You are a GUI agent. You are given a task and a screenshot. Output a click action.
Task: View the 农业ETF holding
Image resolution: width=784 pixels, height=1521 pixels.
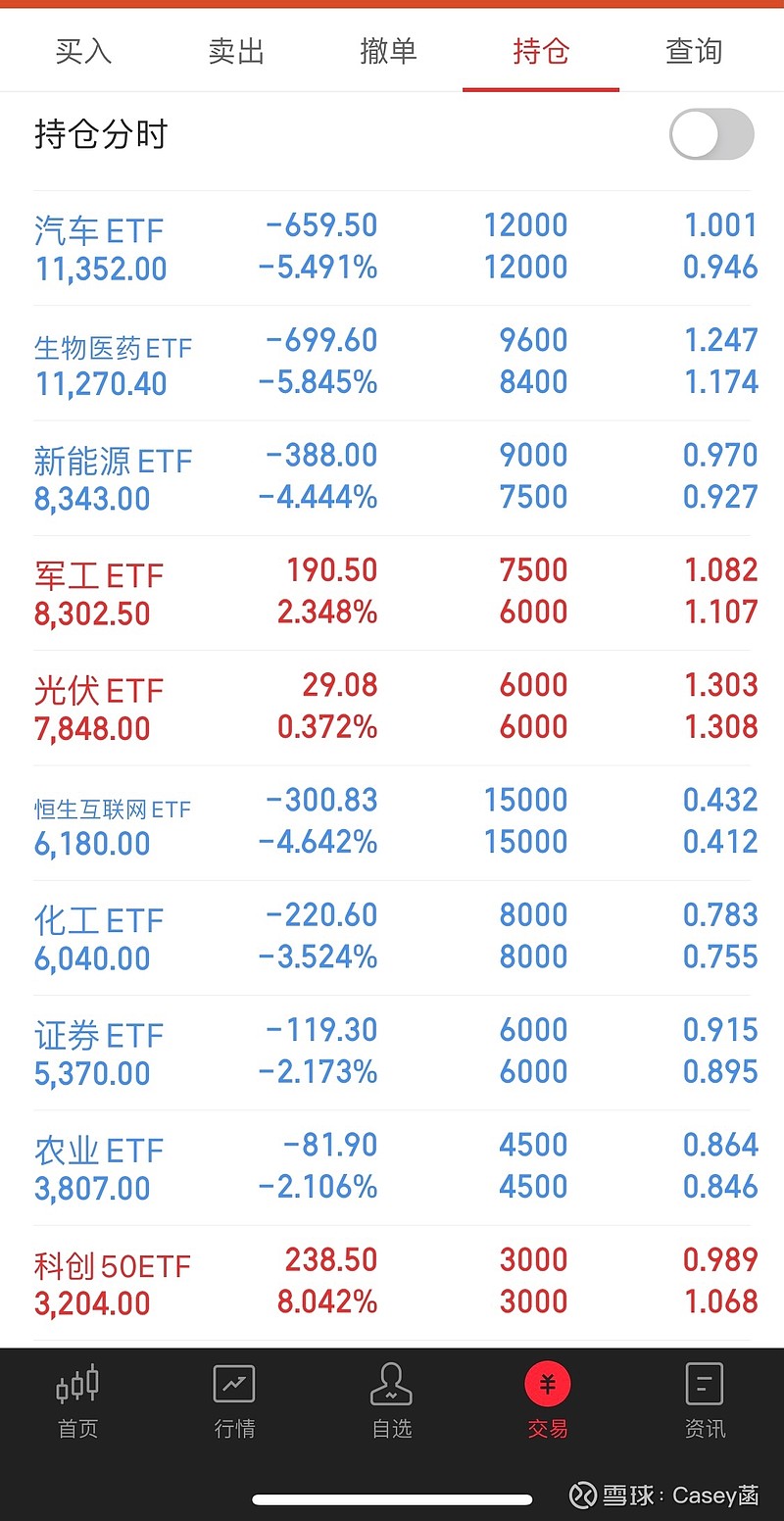(x=392, y=1166)
